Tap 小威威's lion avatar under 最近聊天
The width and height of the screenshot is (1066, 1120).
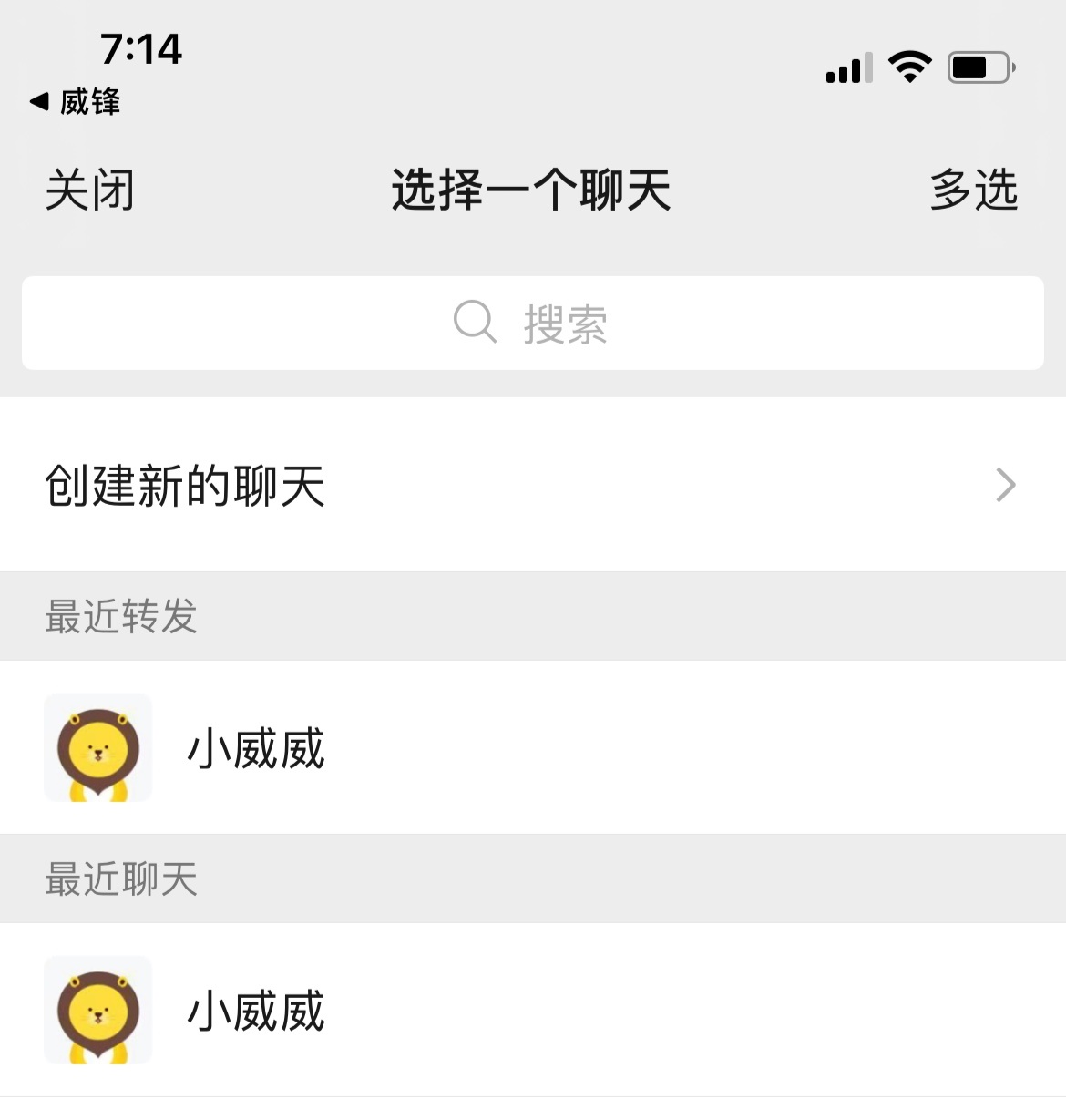coord(97,1010)
